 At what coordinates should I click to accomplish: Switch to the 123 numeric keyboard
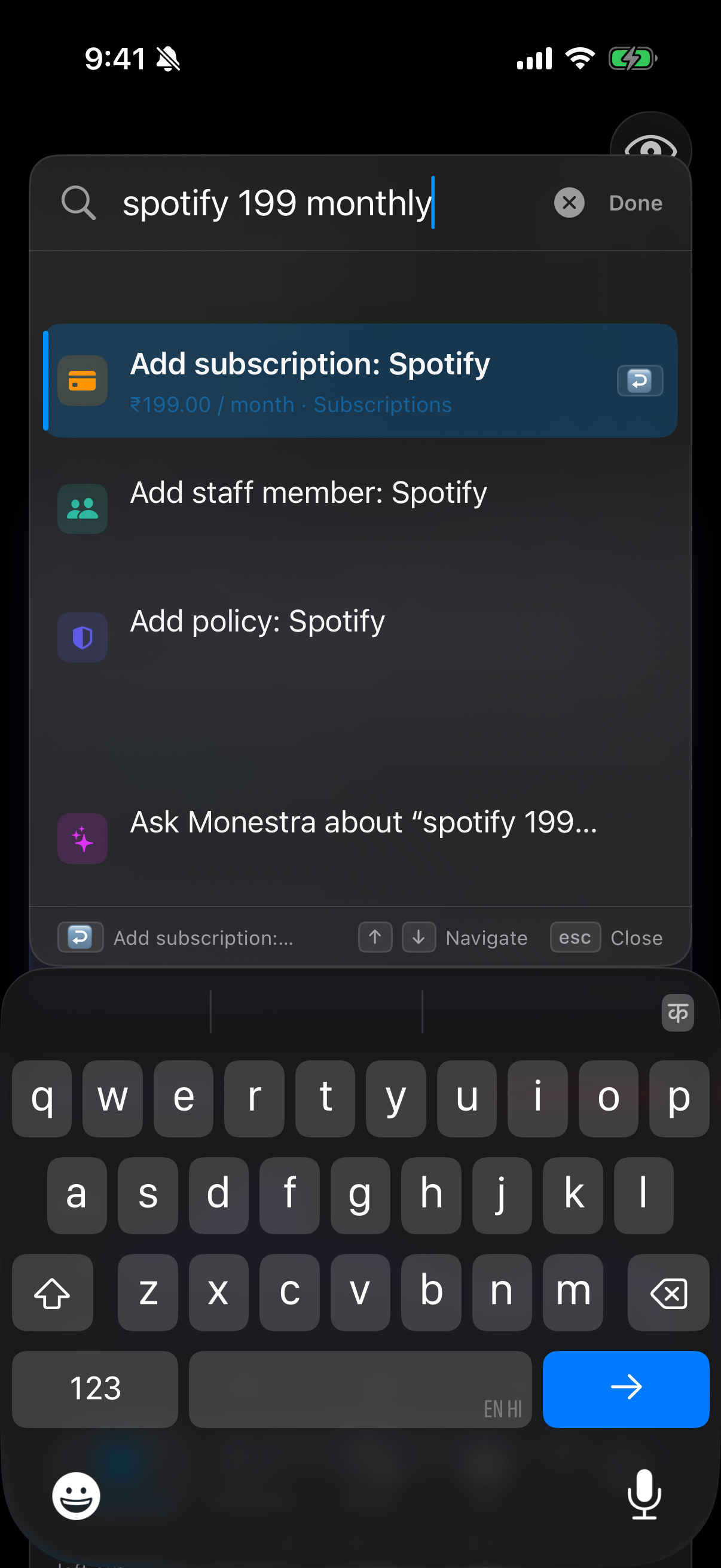pos(95,1389)
